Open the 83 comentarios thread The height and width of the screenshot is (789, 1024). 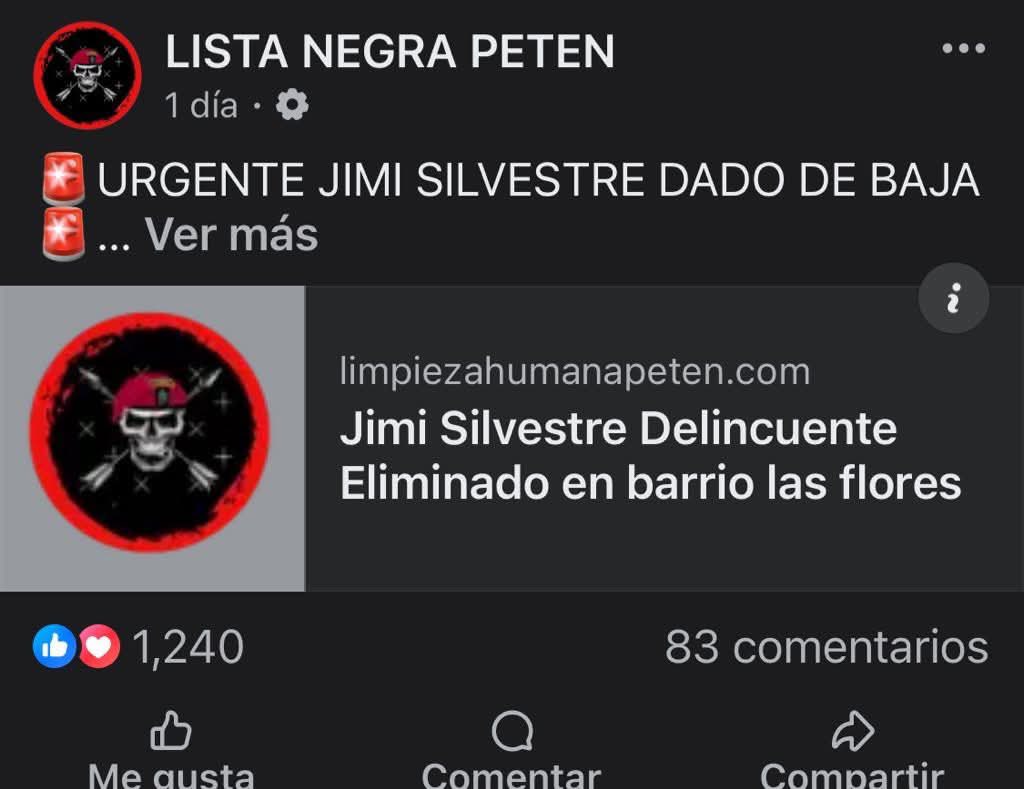point(826,647)
